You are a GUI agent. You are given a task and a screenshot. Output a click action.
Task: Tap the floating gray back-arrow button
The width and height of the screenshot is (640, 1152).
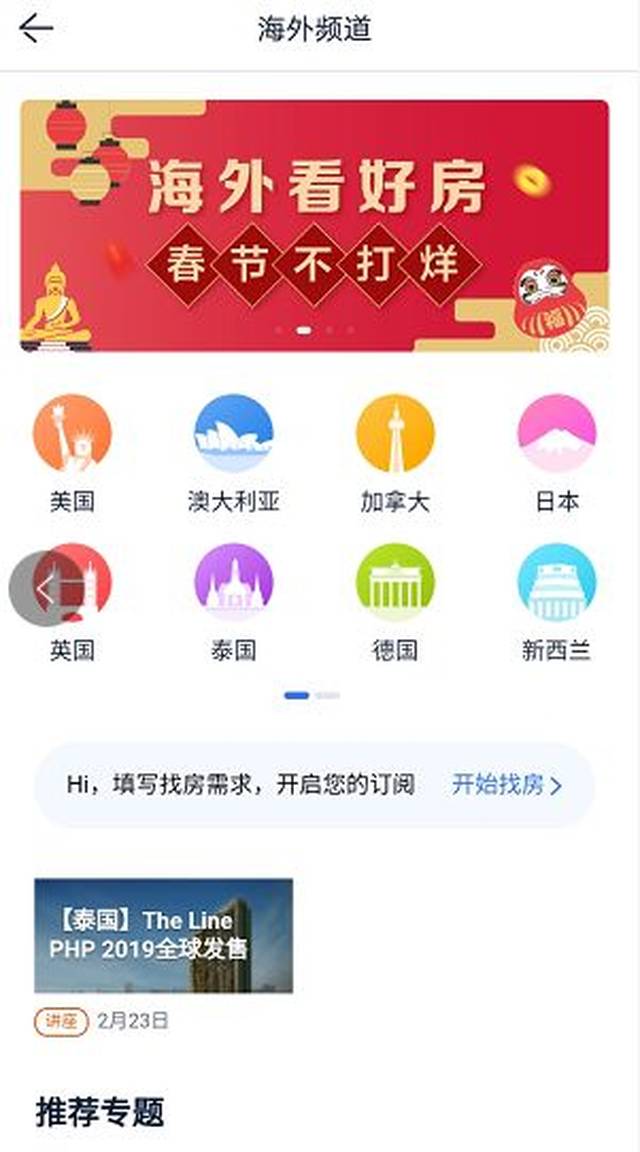coord(44,589)
